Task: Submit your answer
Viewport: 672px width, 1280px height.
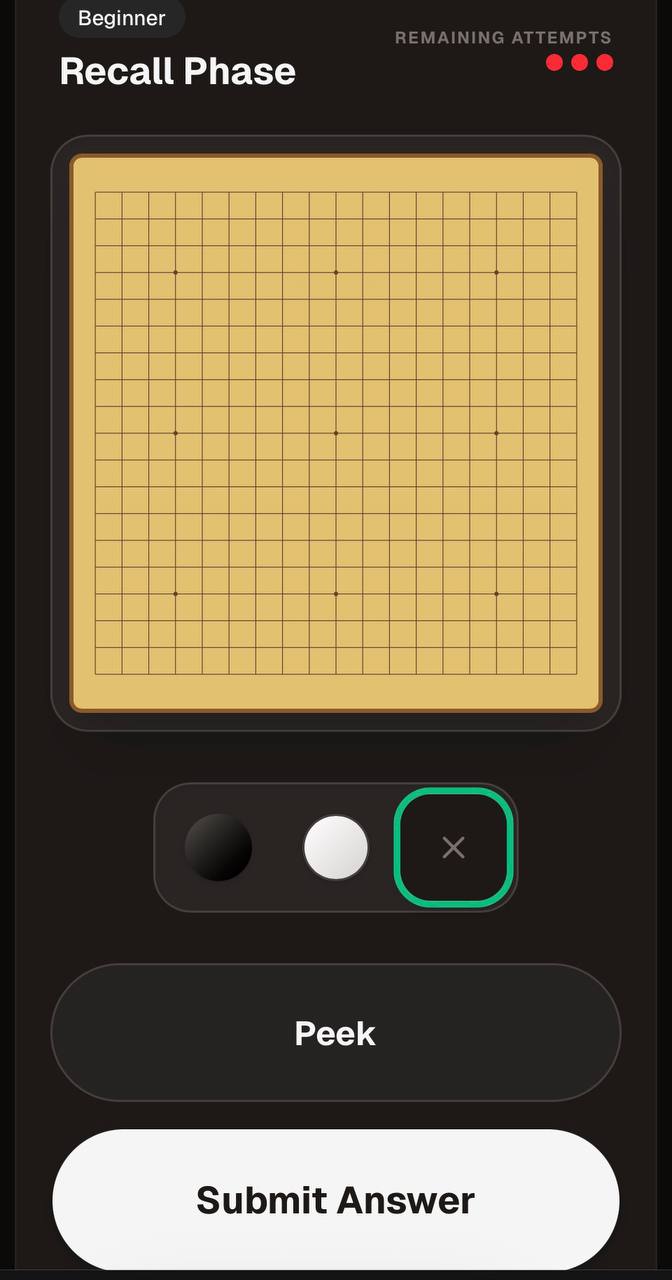Action: (x=336, y=1199)
